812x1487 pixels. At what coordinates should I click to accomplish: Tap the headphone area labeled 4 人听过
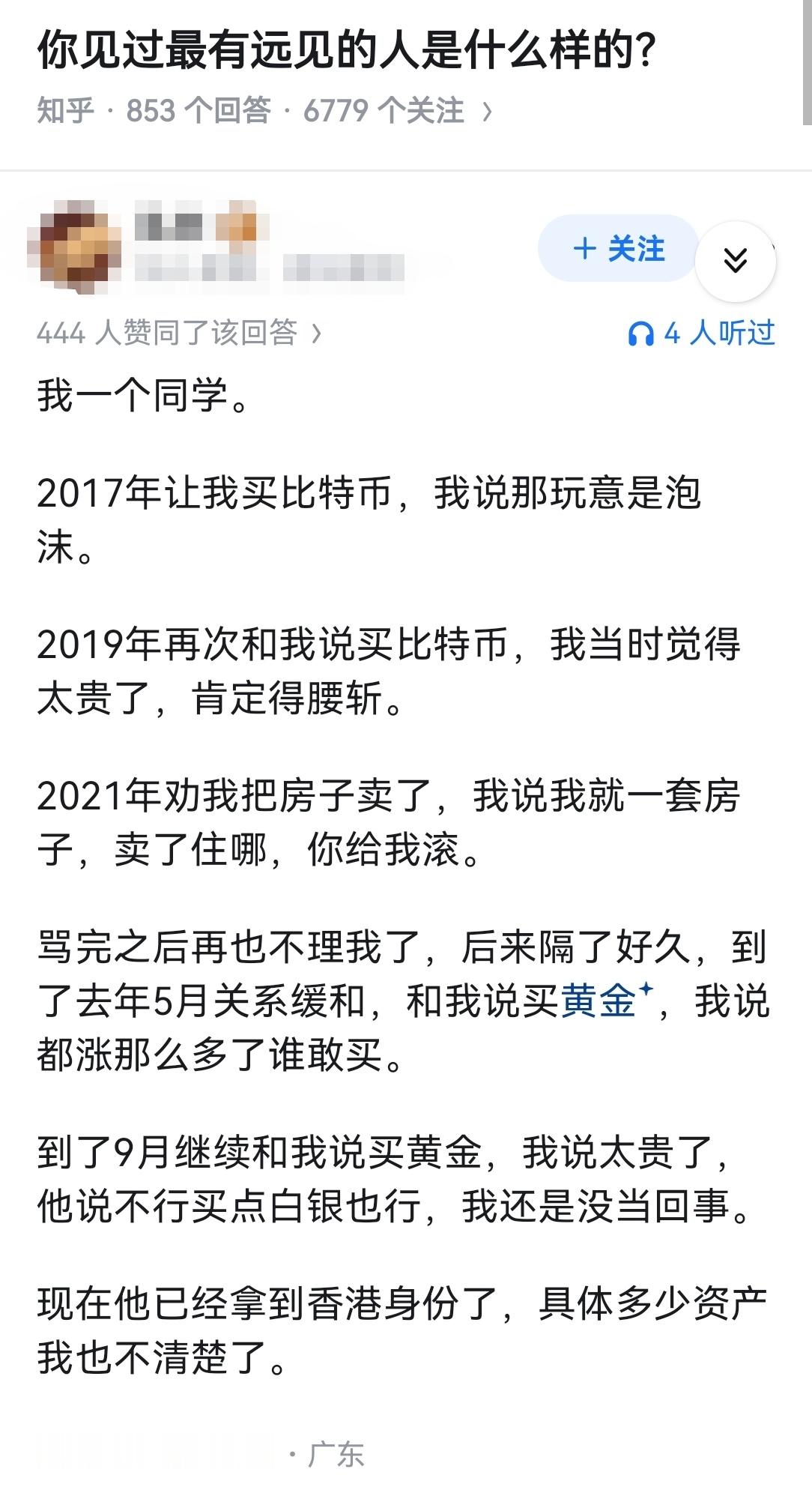pyautogui.click(x=704, y=335)
